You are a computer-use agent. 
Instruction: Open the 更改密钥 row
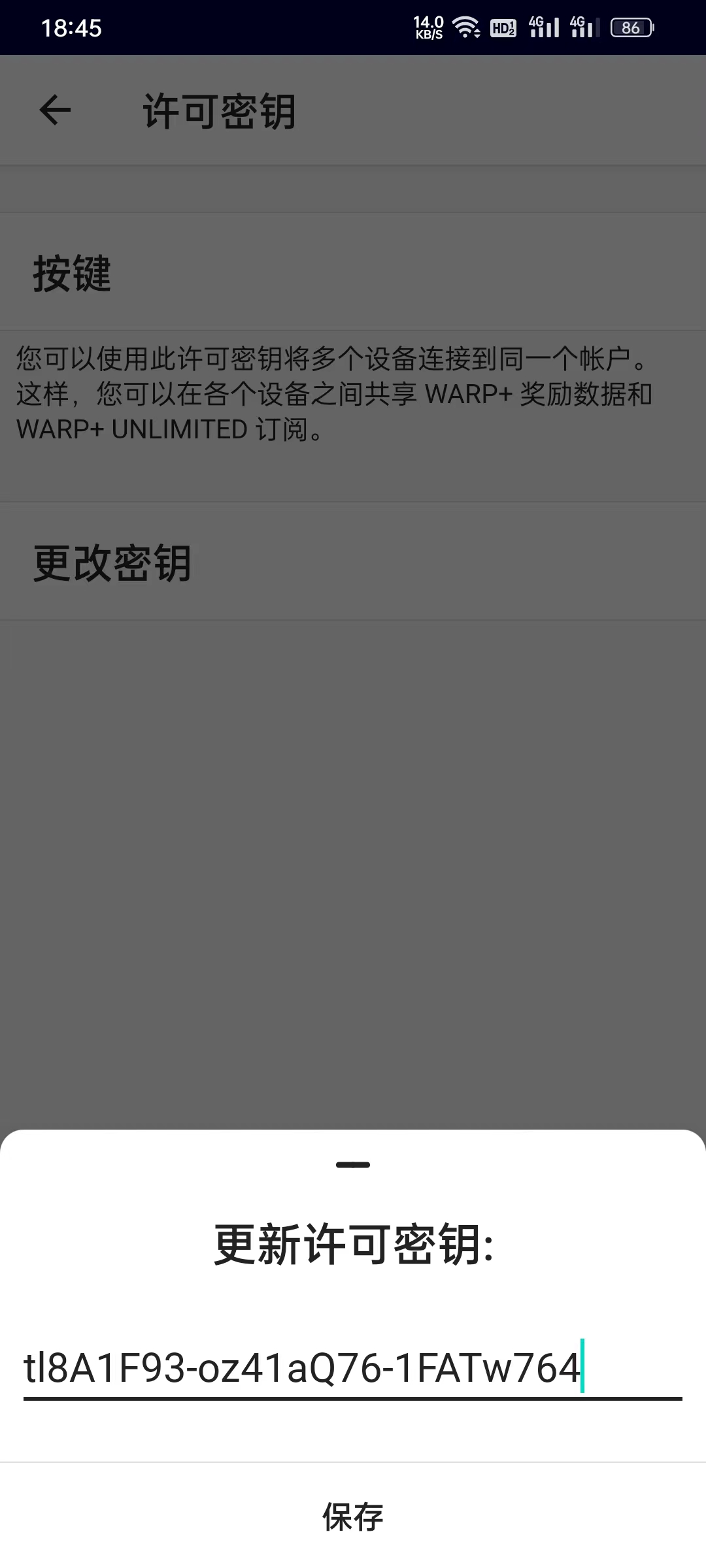pyautogui.click(x=353, y=562)
